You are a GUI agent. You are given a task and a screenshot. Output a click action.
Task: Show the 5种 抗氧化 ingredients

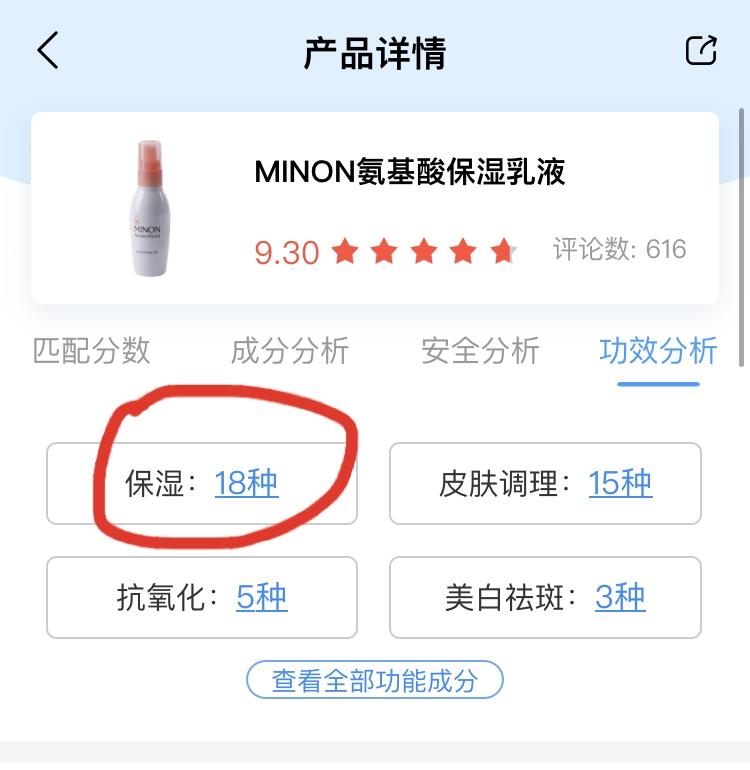point(262,598)
